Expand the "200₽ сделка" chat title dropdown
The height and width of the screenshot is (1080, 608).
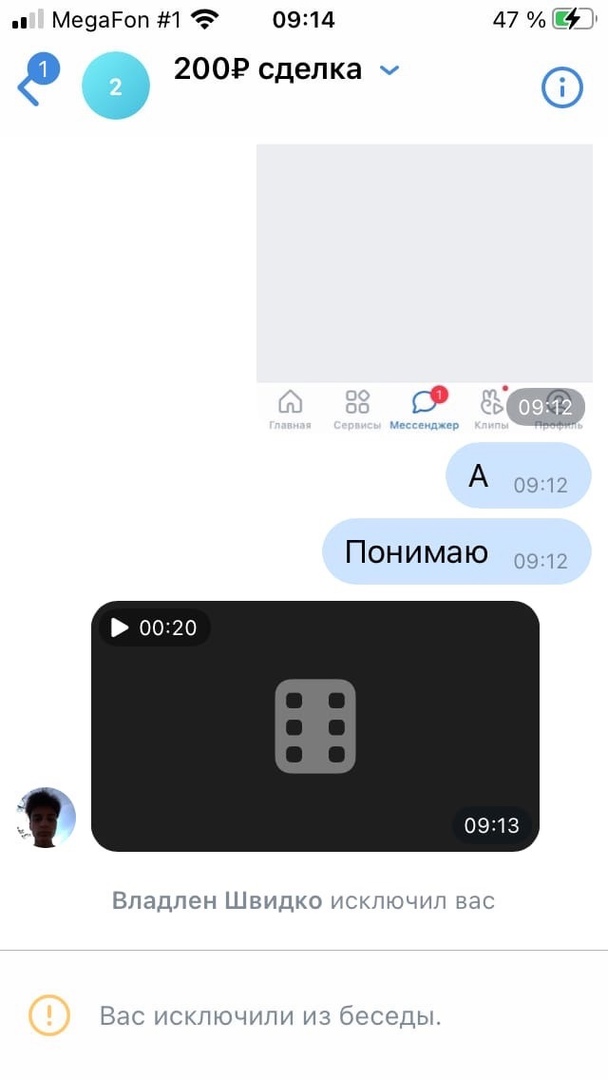click(x=389, y=70)
